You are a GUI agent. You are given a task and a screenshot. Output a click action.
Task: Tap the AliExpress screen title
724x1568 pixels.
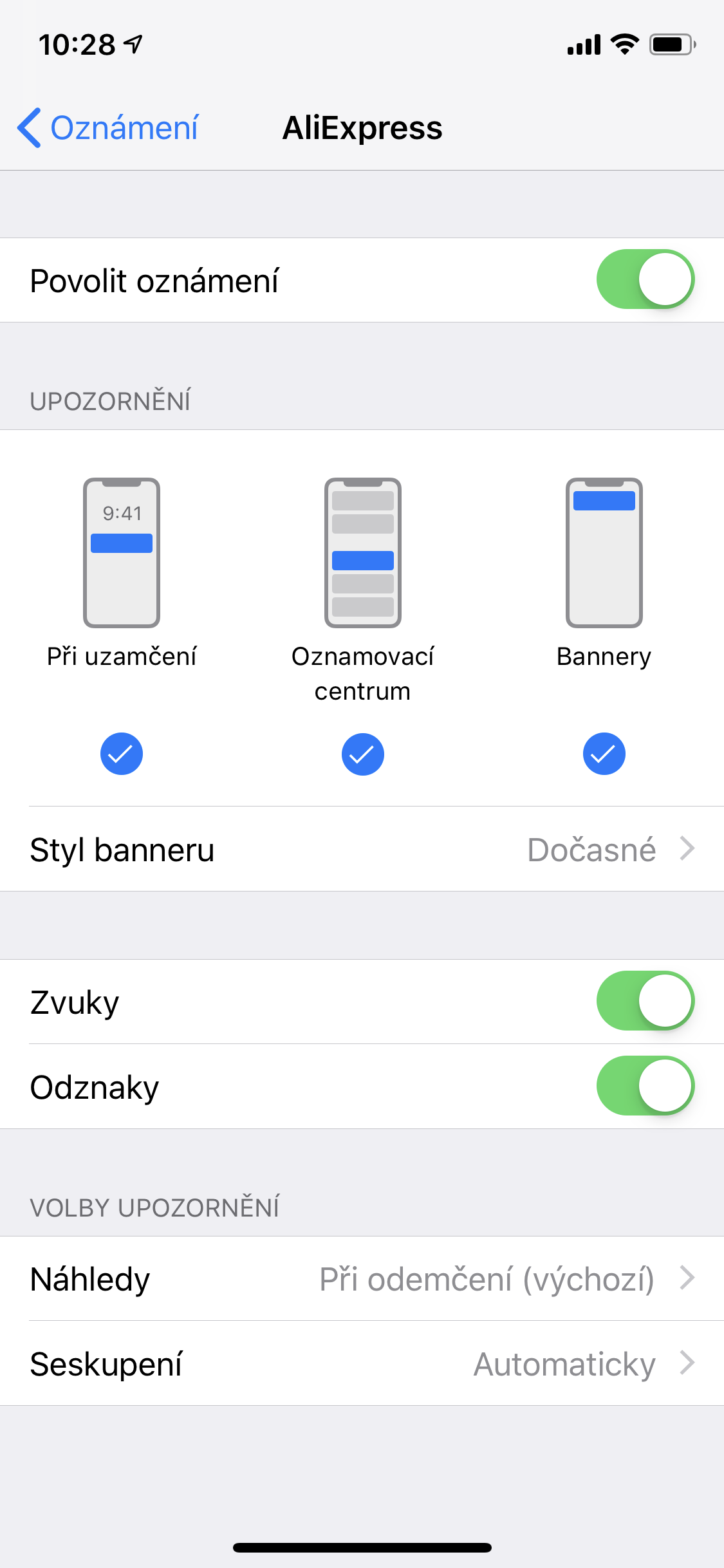(x=362, y=127)
